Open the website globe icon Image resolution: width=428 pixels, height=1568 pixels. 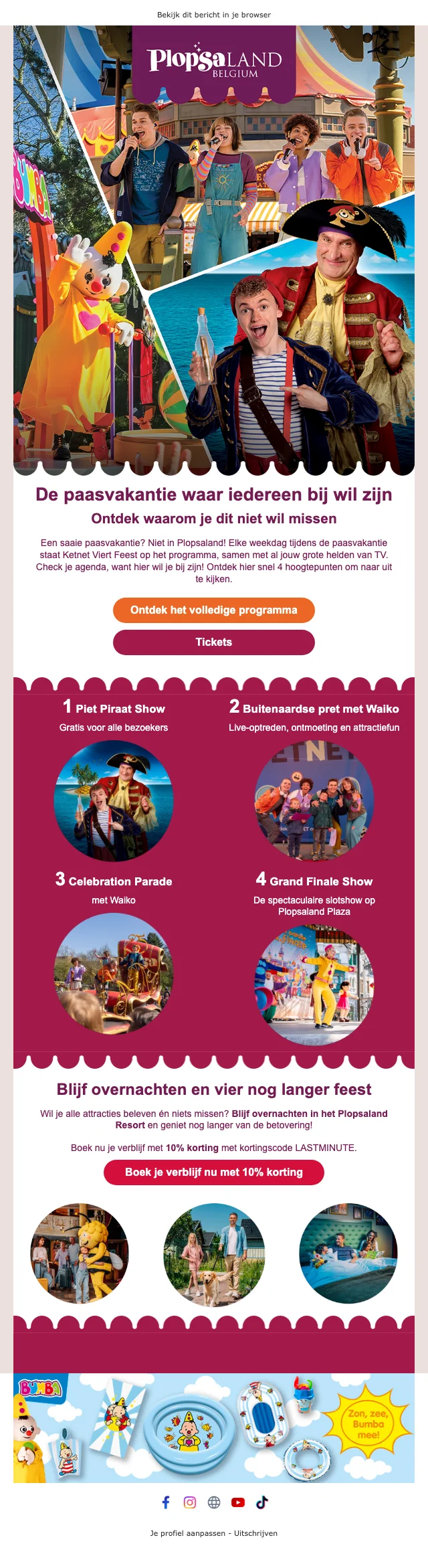214,1502
